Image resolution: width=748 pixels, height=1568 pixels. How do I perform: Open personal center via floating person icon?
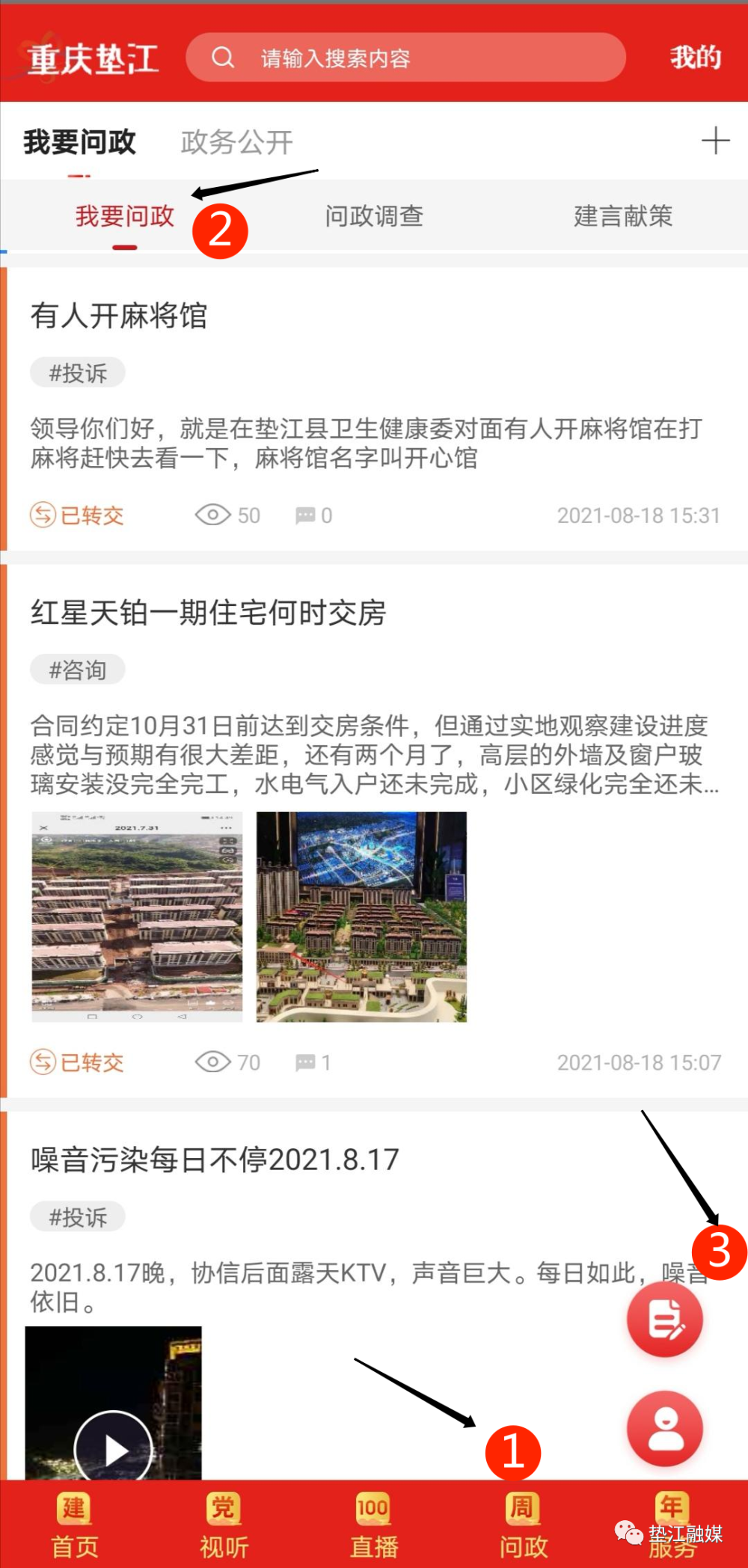click(664, 1429)
